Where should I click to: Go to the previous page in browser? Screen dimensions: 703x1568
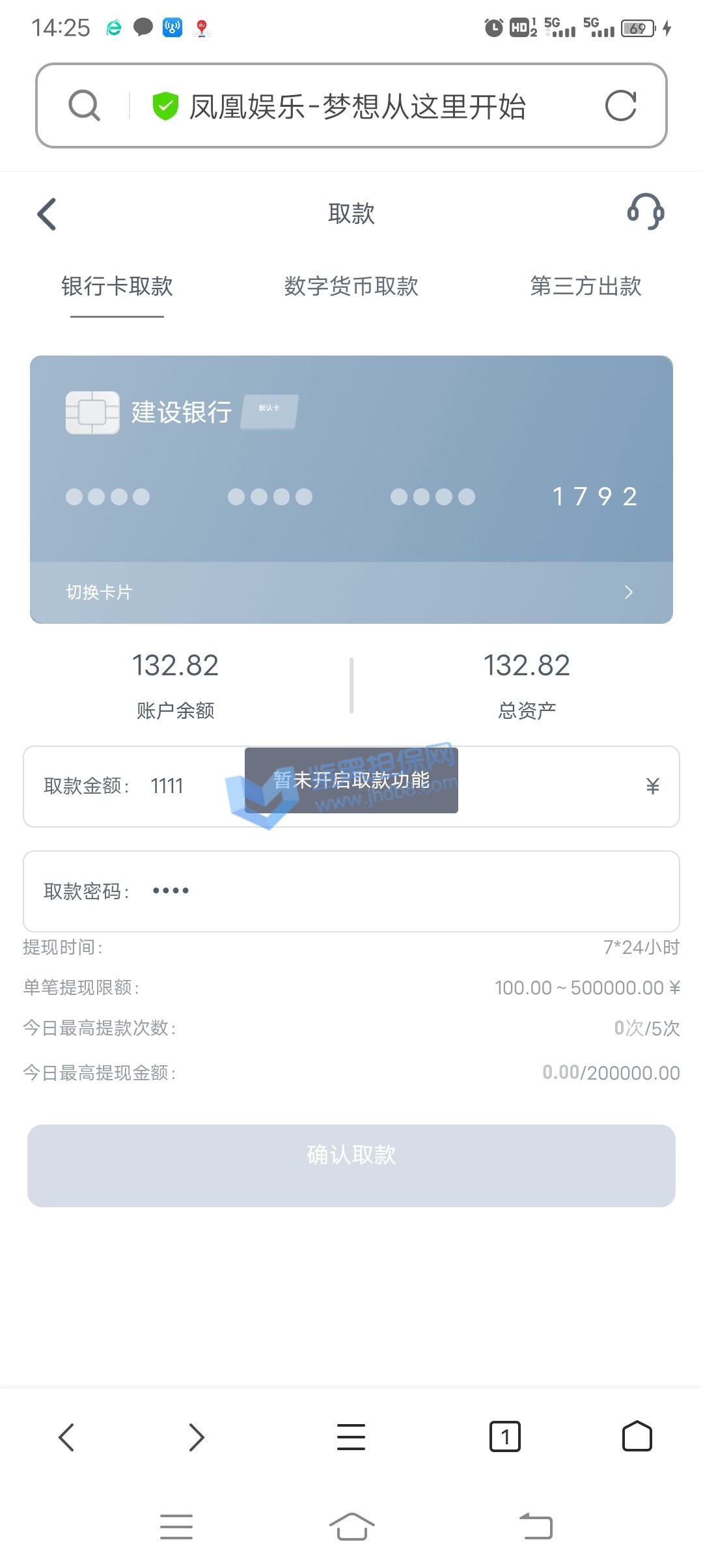click(66, 1436)
